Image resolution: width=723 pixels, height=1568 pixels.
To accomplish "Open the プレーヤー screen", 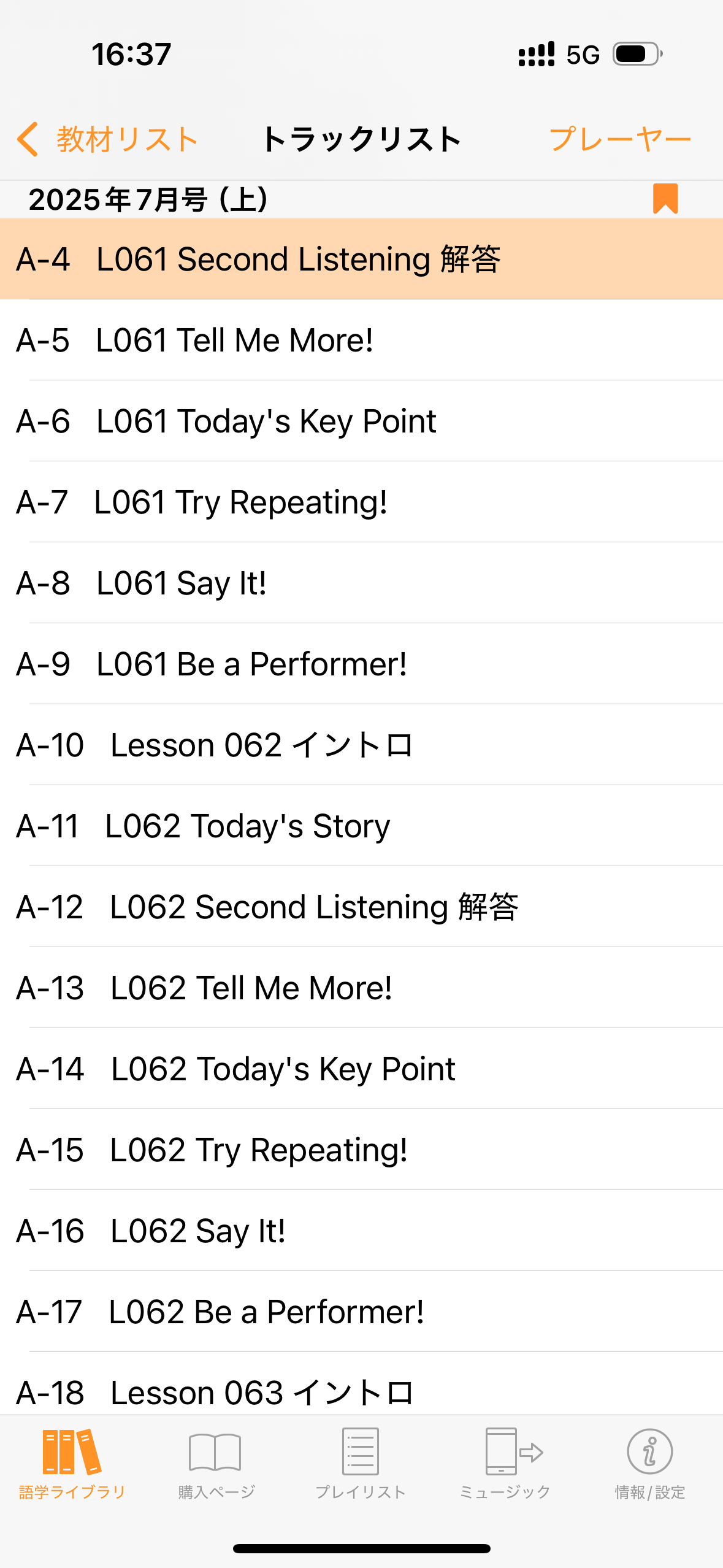I will click(x=620, y=139).
